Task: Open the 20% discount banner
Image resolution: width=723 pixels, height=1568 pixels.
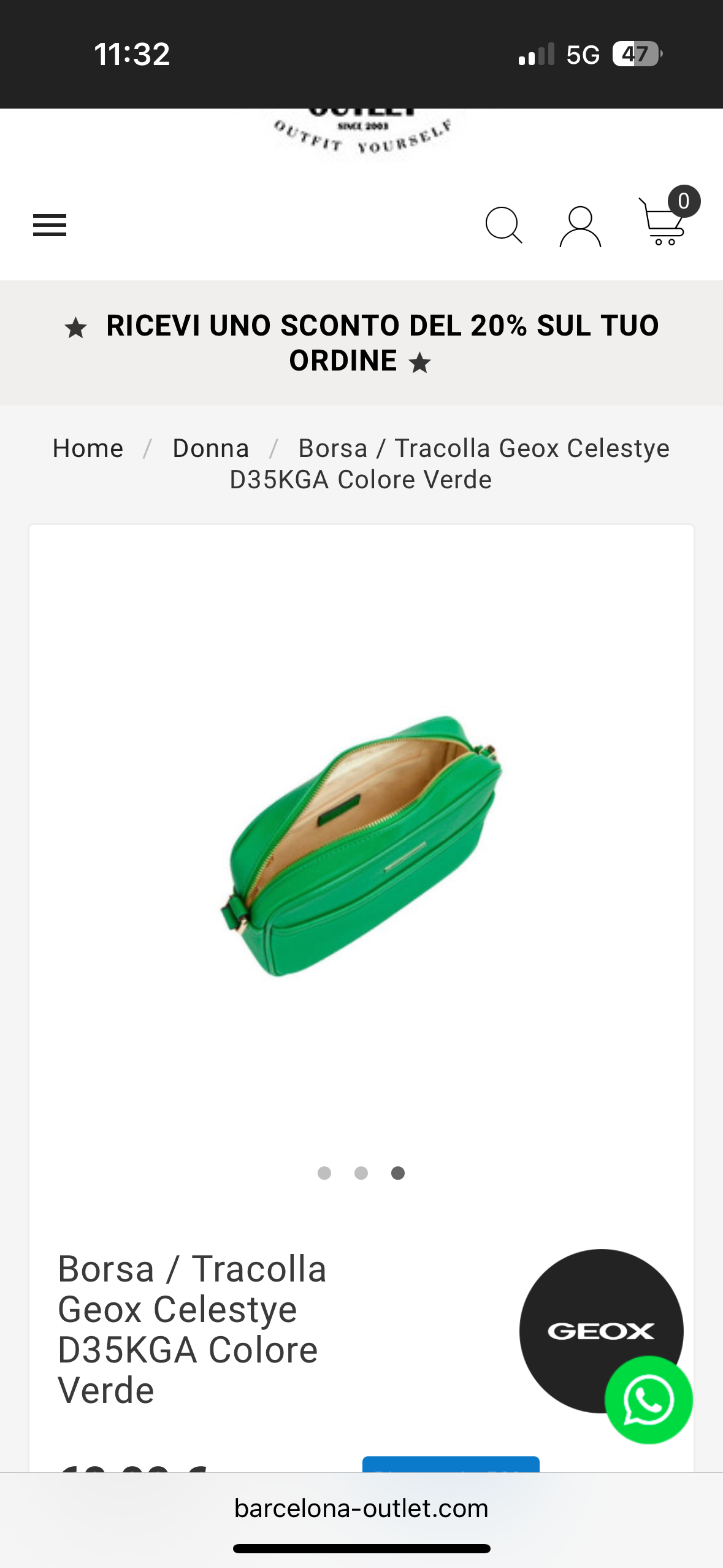Action: pos(361,343)
